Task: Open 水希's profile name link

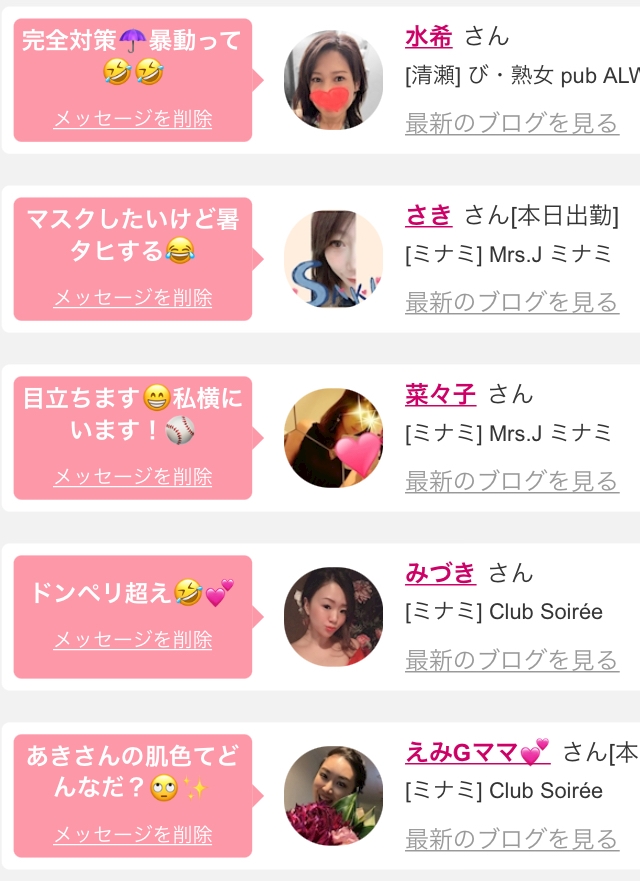Action: (429, 37)
